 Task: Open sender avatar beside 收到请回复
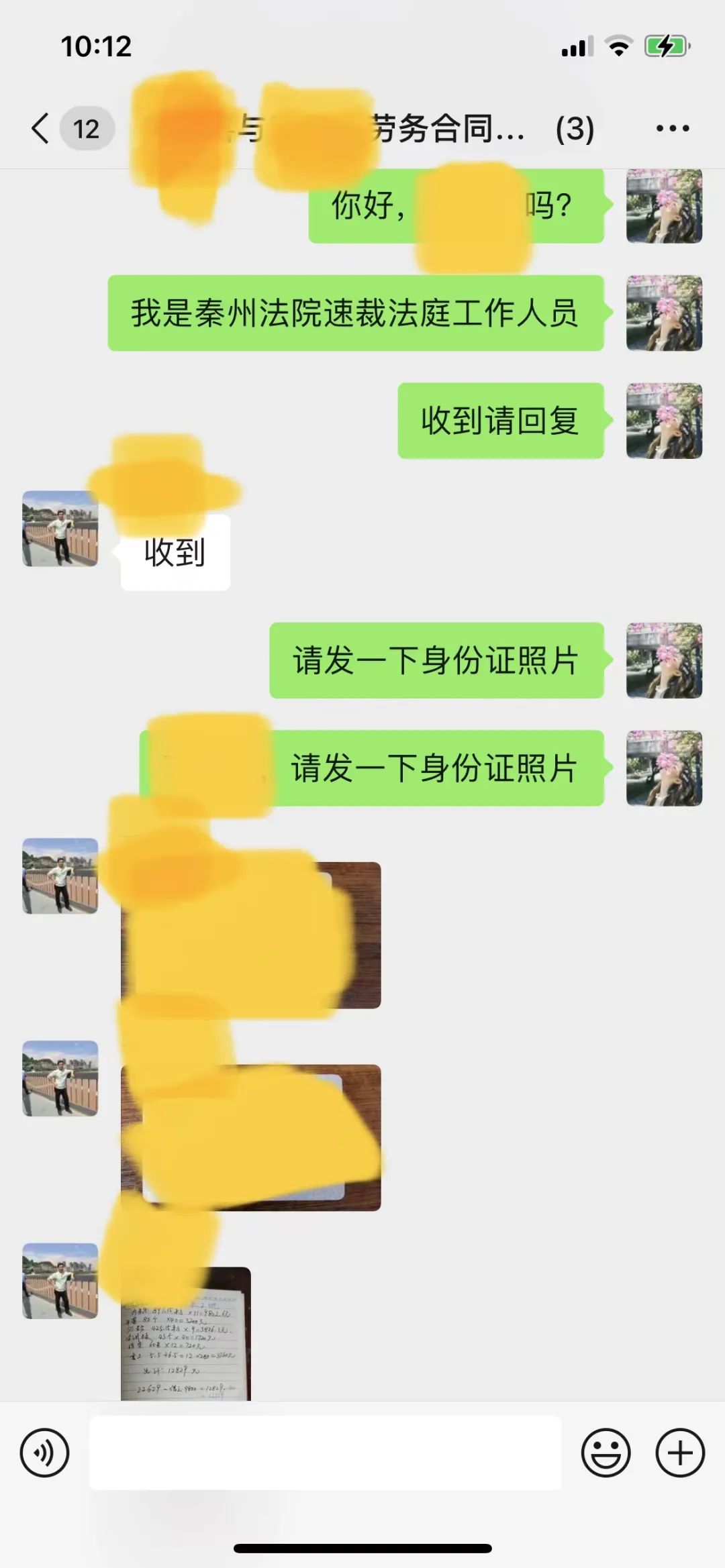[x=664, y=421]
